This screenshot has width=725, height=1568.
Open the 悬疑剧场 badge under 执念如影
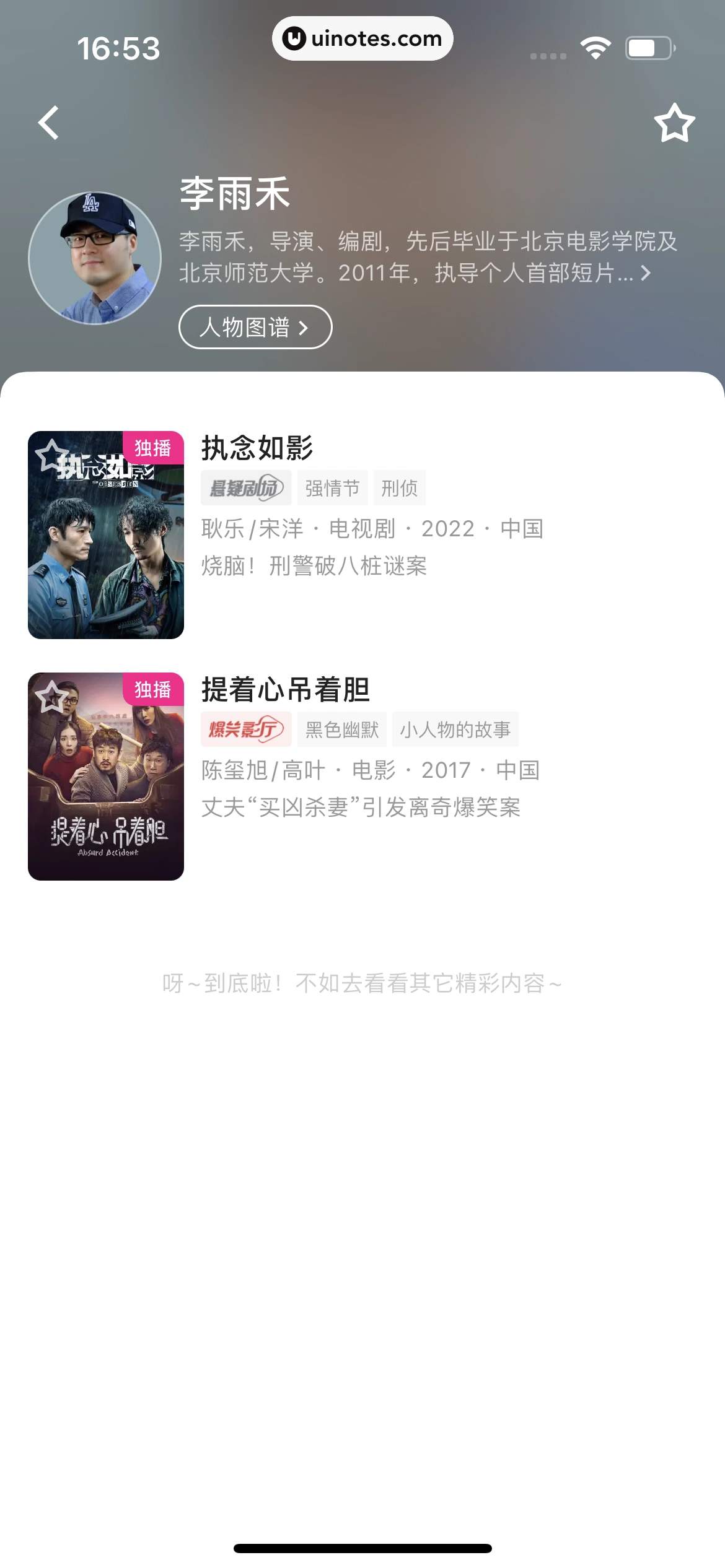pos(246,488)
